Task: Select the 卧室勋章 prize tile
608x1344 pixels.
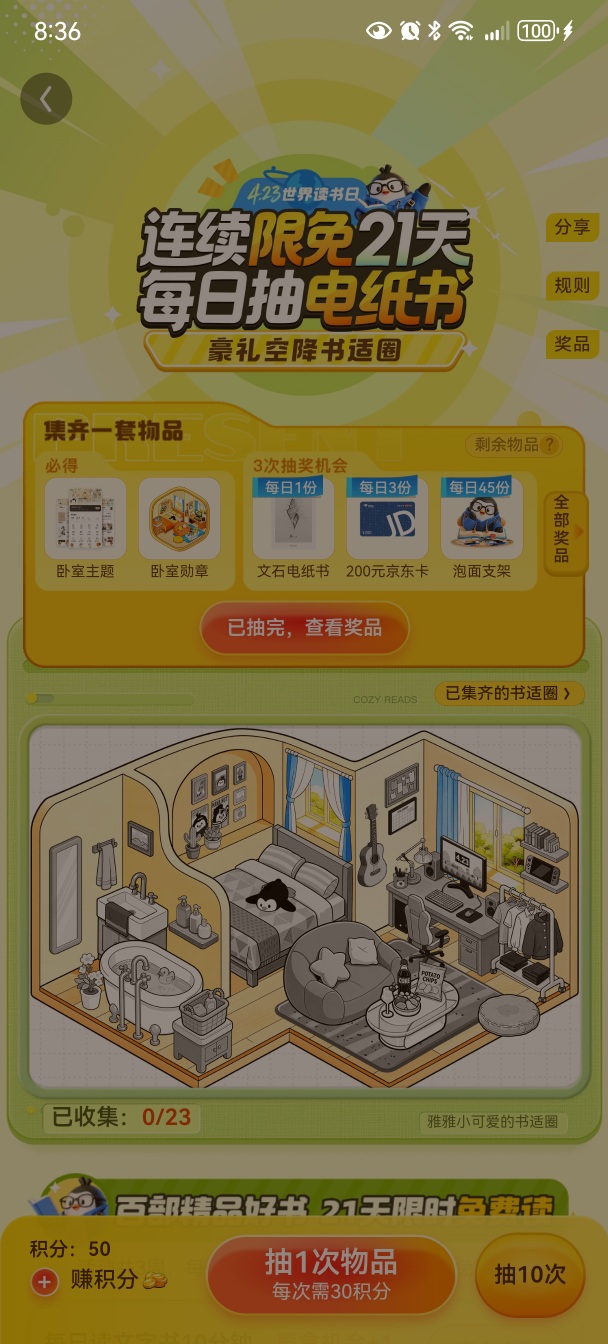Action: pyautogui.click(x=179, y=528)
